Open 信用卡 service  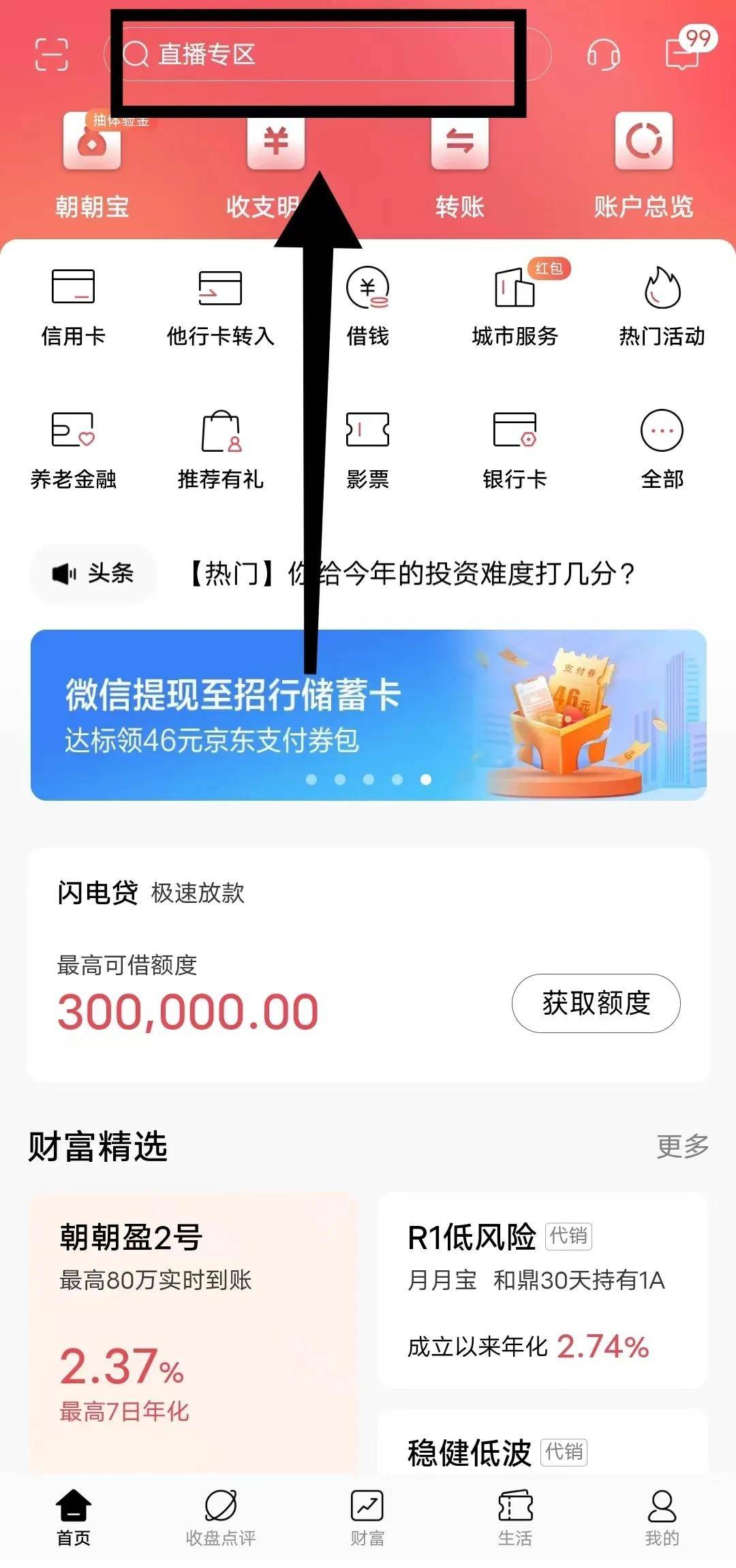(74, 307)
